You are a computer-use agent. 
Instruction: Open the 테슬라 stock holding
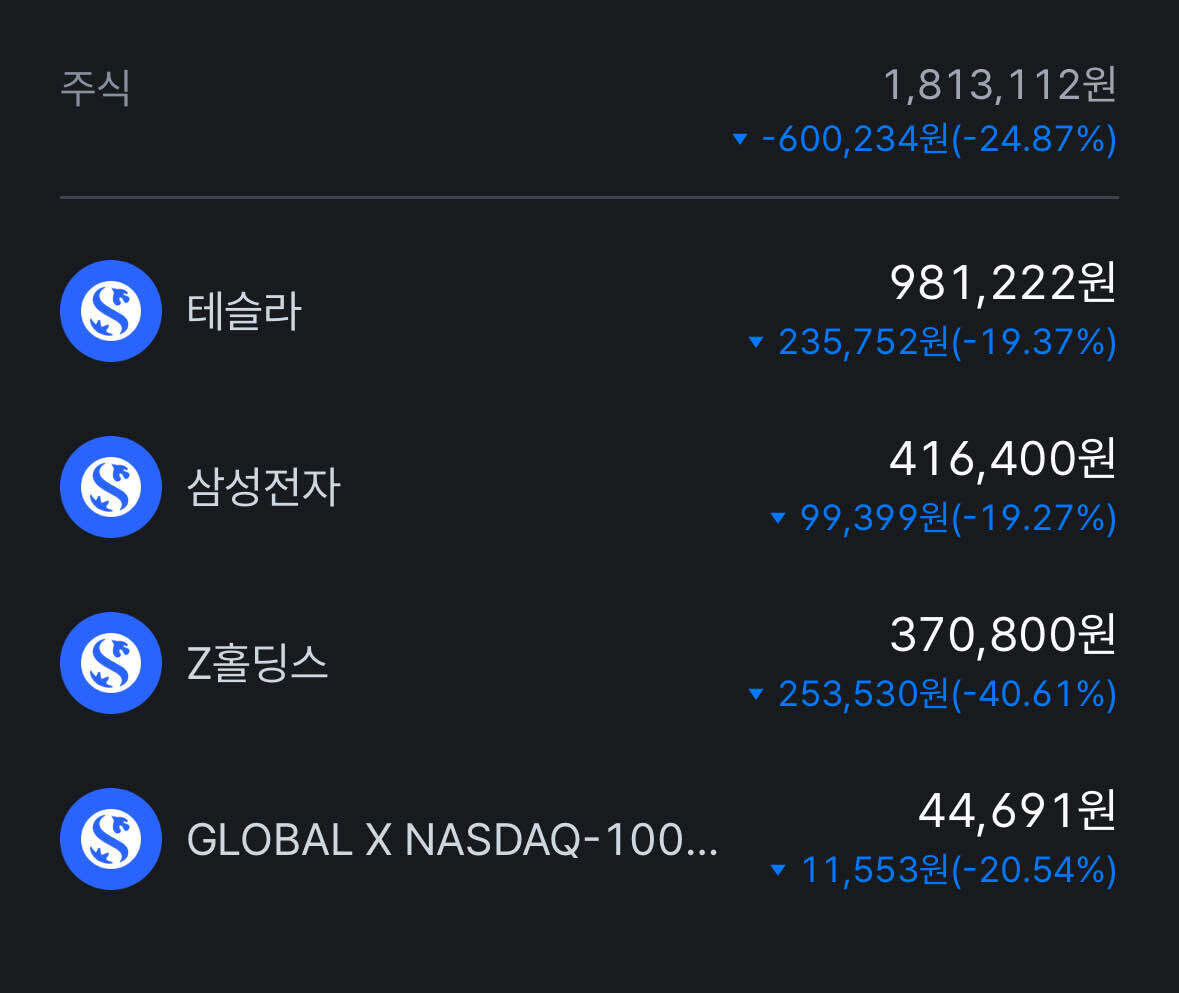click(244, 312)
